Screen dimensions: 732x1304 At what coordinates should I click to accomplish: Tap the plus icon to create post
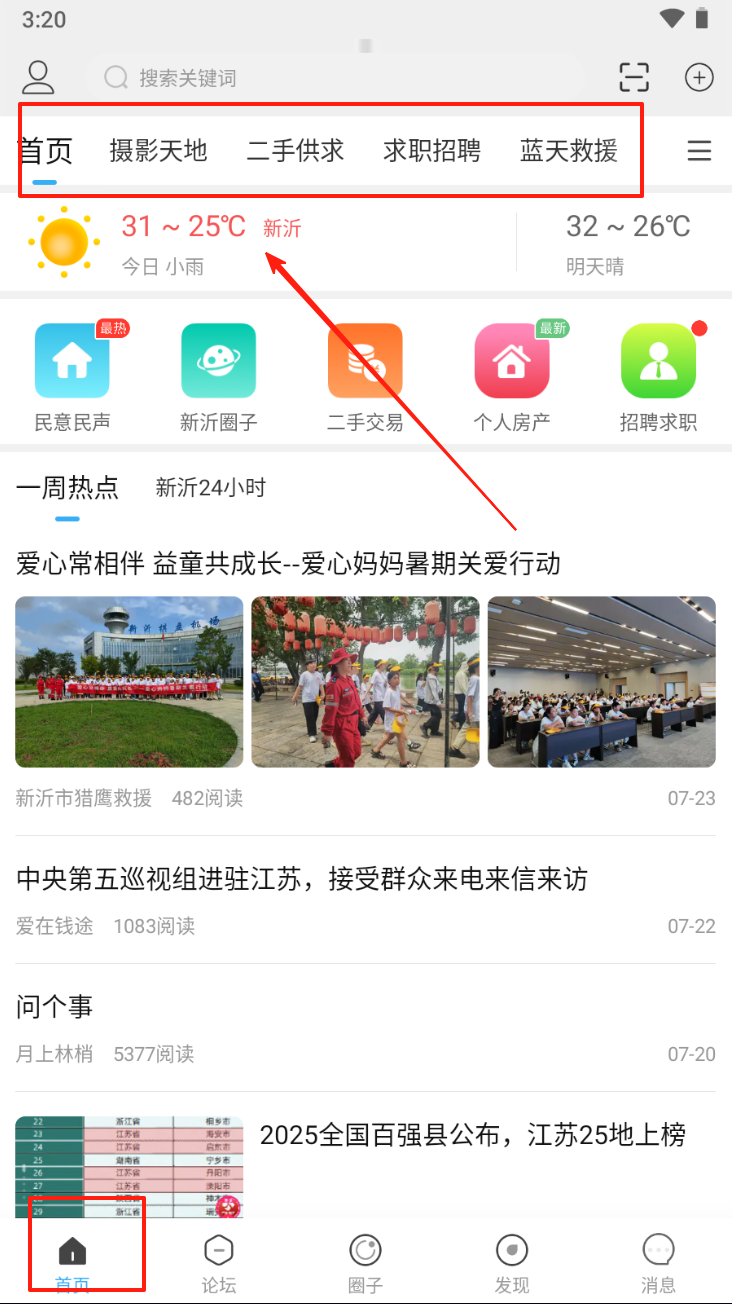pyautogui.click(x=699, y=77)
